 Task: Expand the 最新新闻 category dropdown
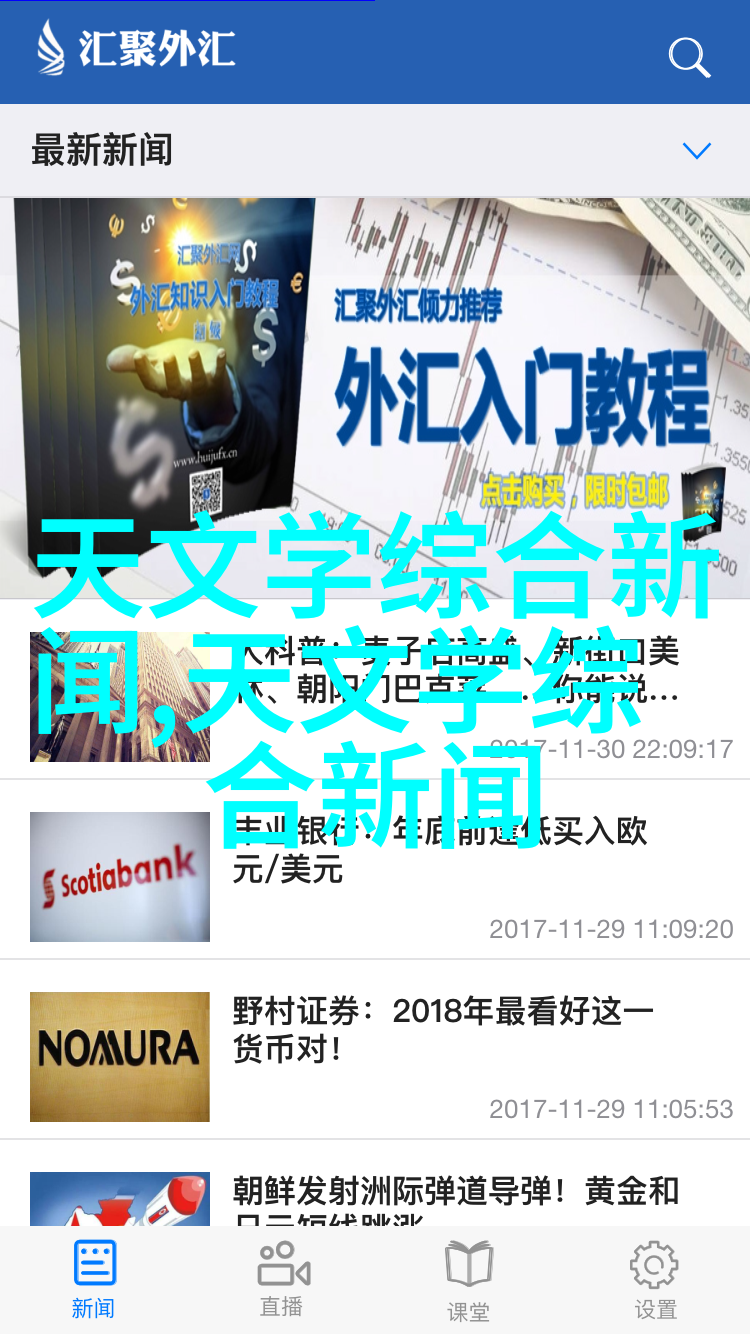[x=696, y=151]
